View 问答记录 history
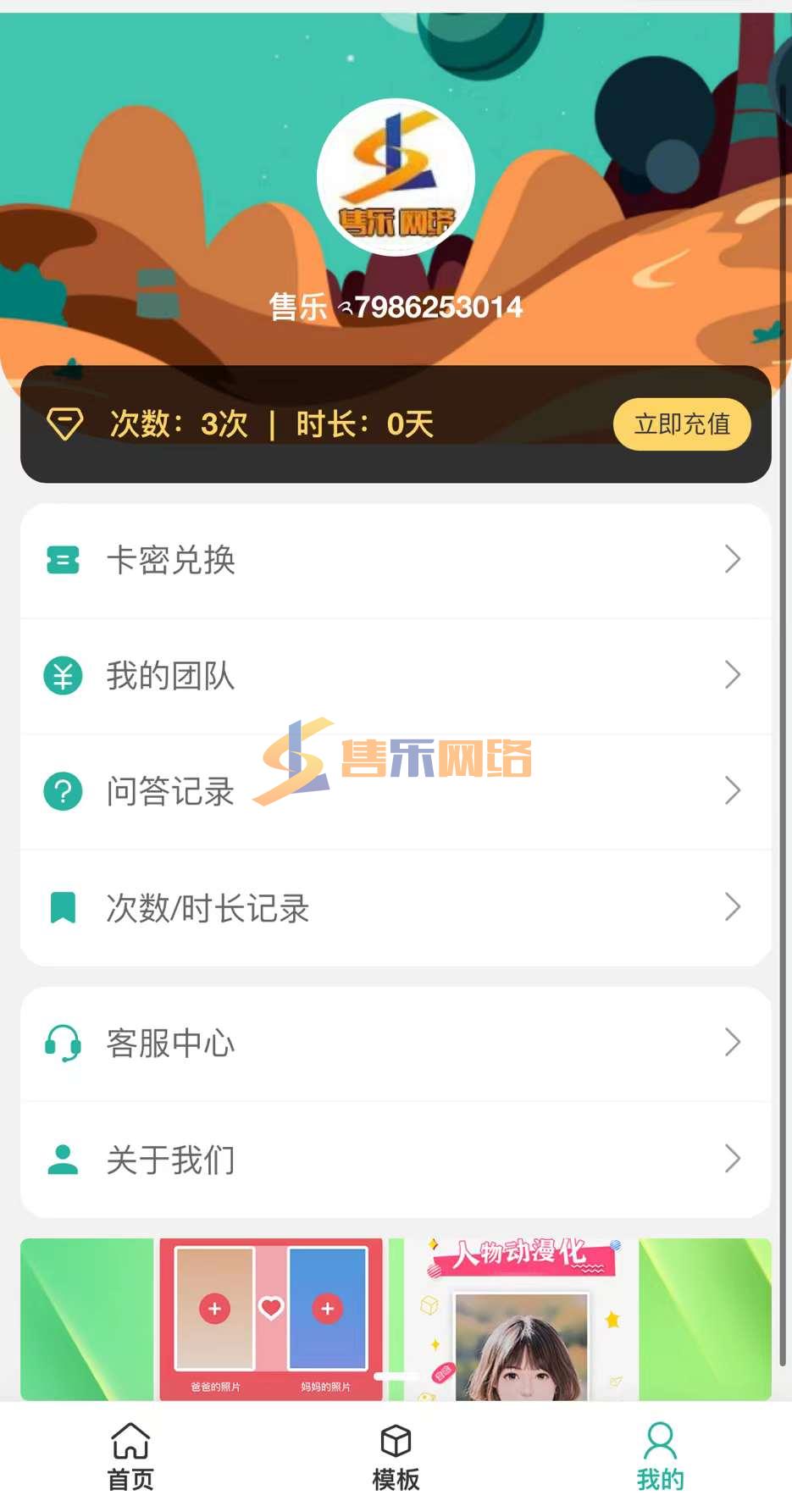 [x=396, y=792]
